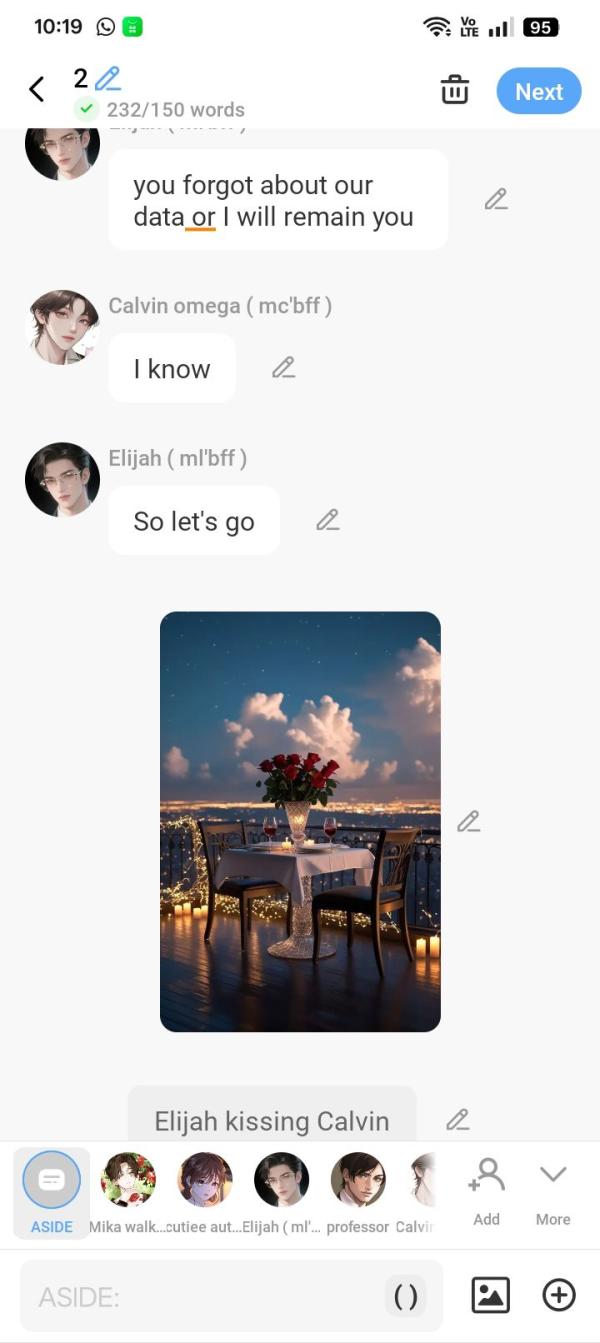Add a new character
Viewport: 600px width, 1343px height.
tap(487, 1190)
